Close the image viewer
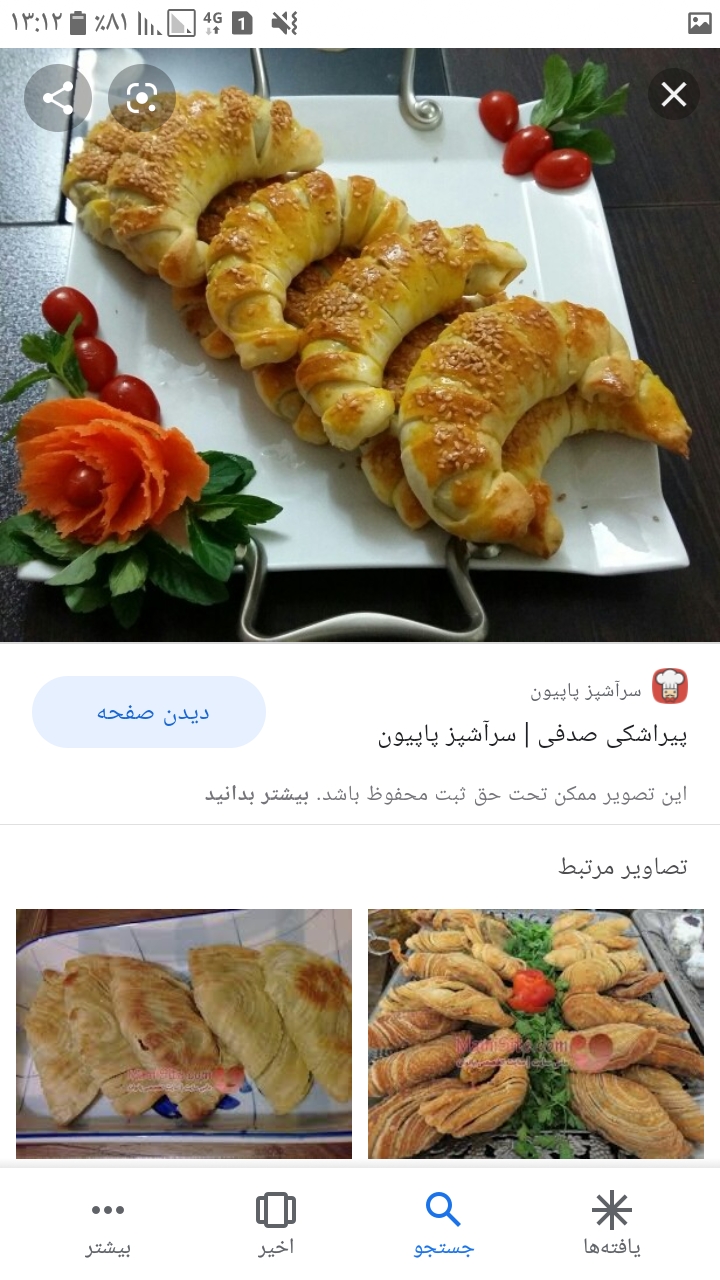This screenshot has height=1280, width=720. 673,95
